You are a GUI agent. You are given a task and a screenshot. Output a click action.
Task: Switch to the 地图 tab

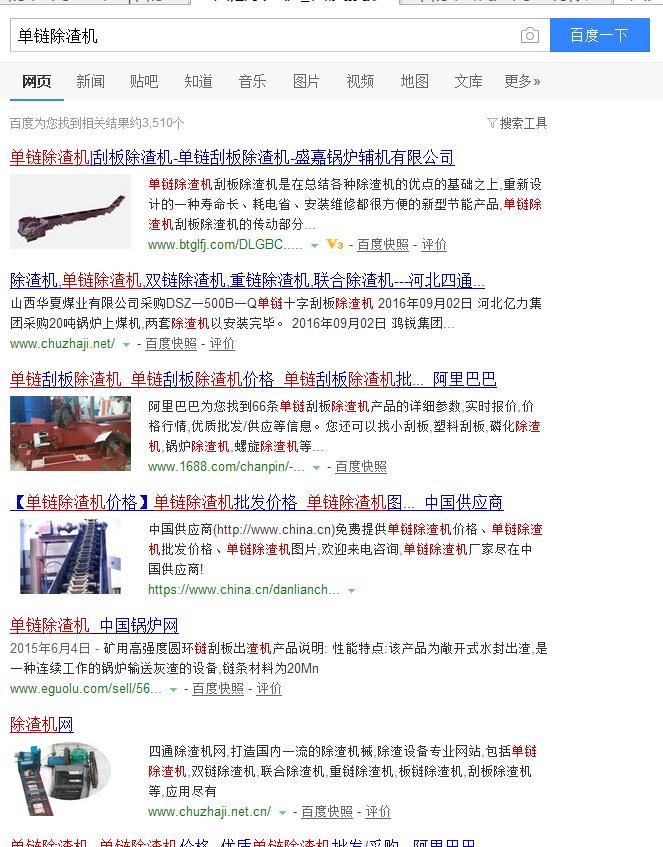(x=414, y=82)
